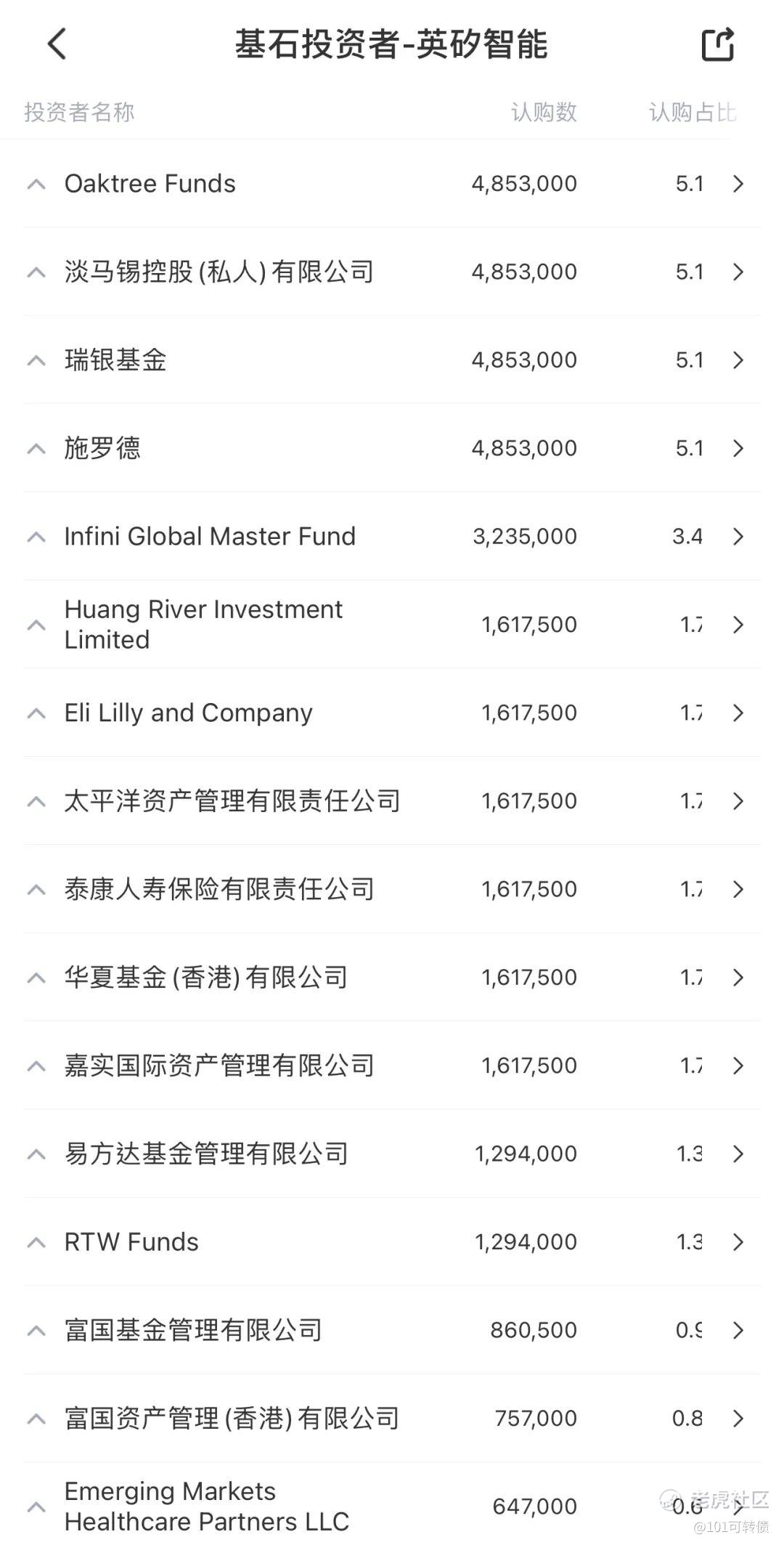784x1545 pixels.
Task: Open RTW Funds investor details
Action: tap(392, 1242)
